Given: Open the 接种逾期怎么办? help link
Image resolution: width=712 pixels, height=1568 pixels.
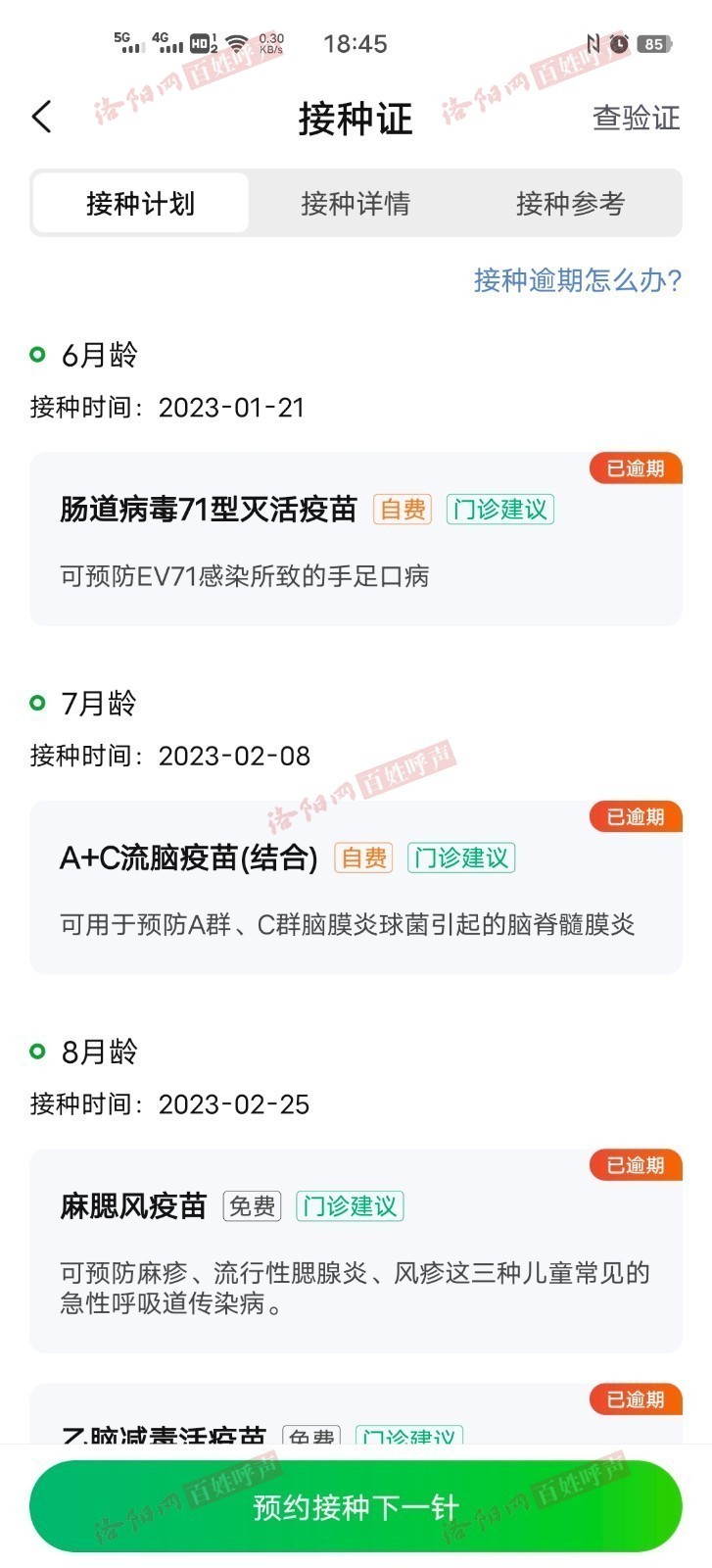Looking at the screenshot, I should coord(578,280).
